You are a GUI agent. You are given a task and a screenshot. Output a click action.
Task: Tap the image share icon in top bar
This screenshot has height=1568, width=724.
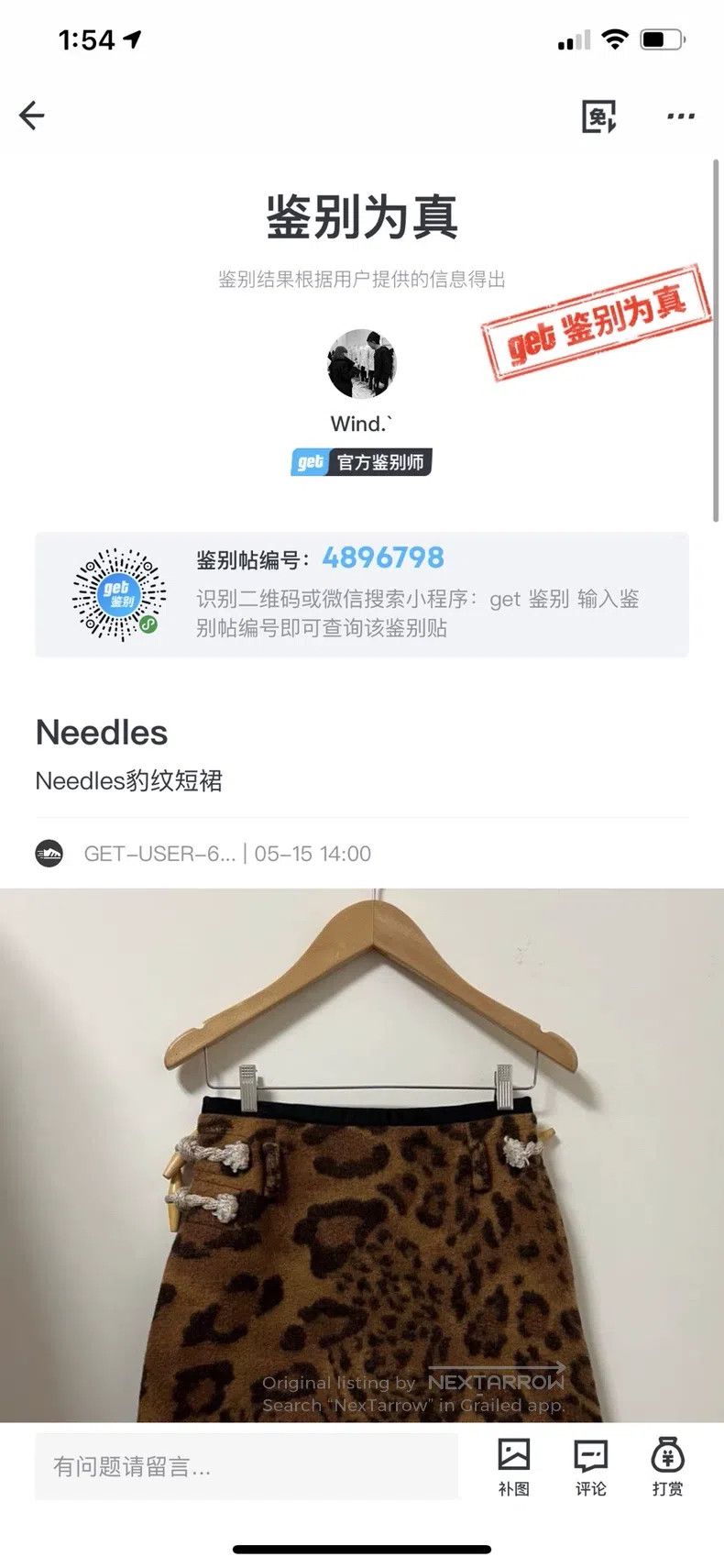coord(599,116)
